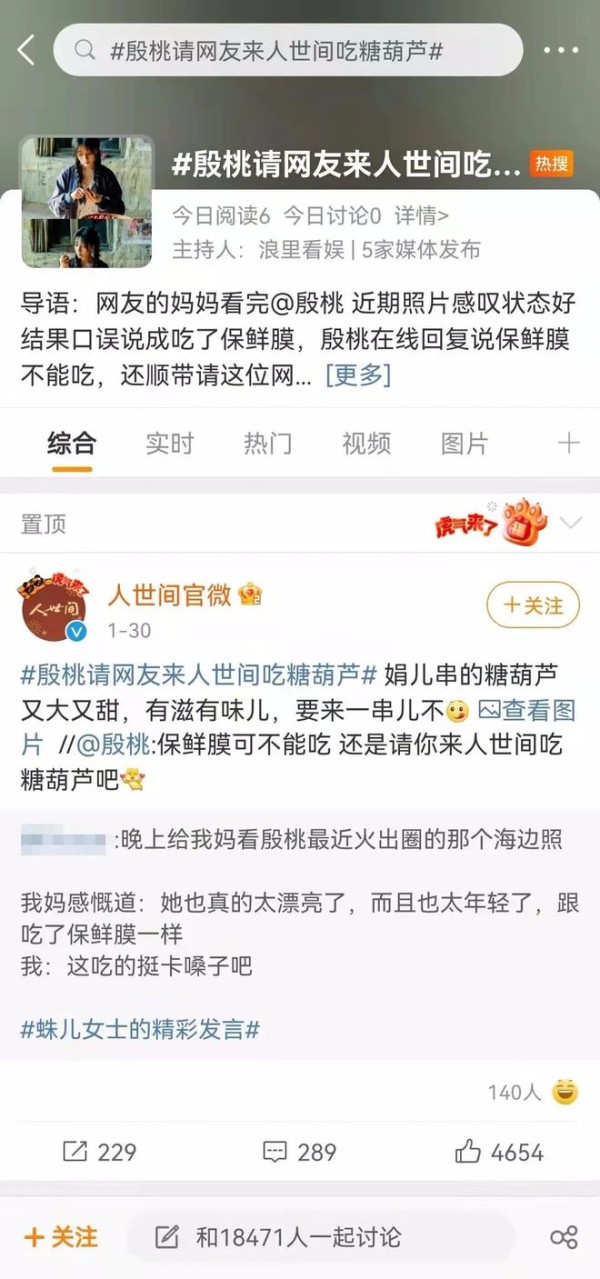Go back using the top-left arrow
600x1279 pixels.
(25, 50)
